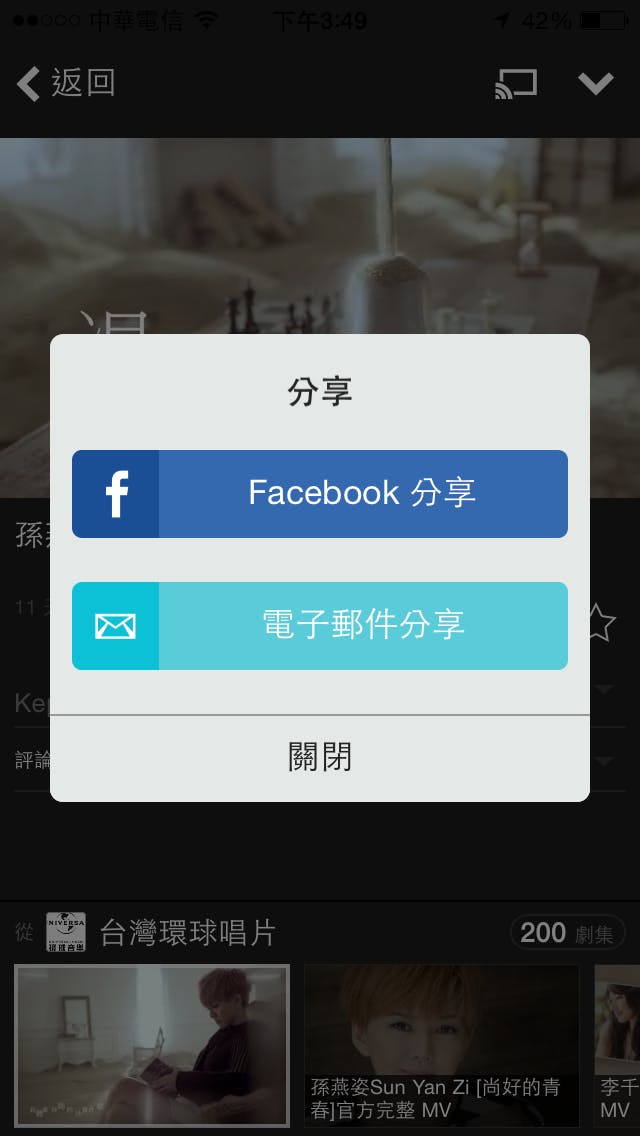The width and height of the screenshot is (640, 1136).
Task: Add the video to favorites star
Action: point(600,623)
